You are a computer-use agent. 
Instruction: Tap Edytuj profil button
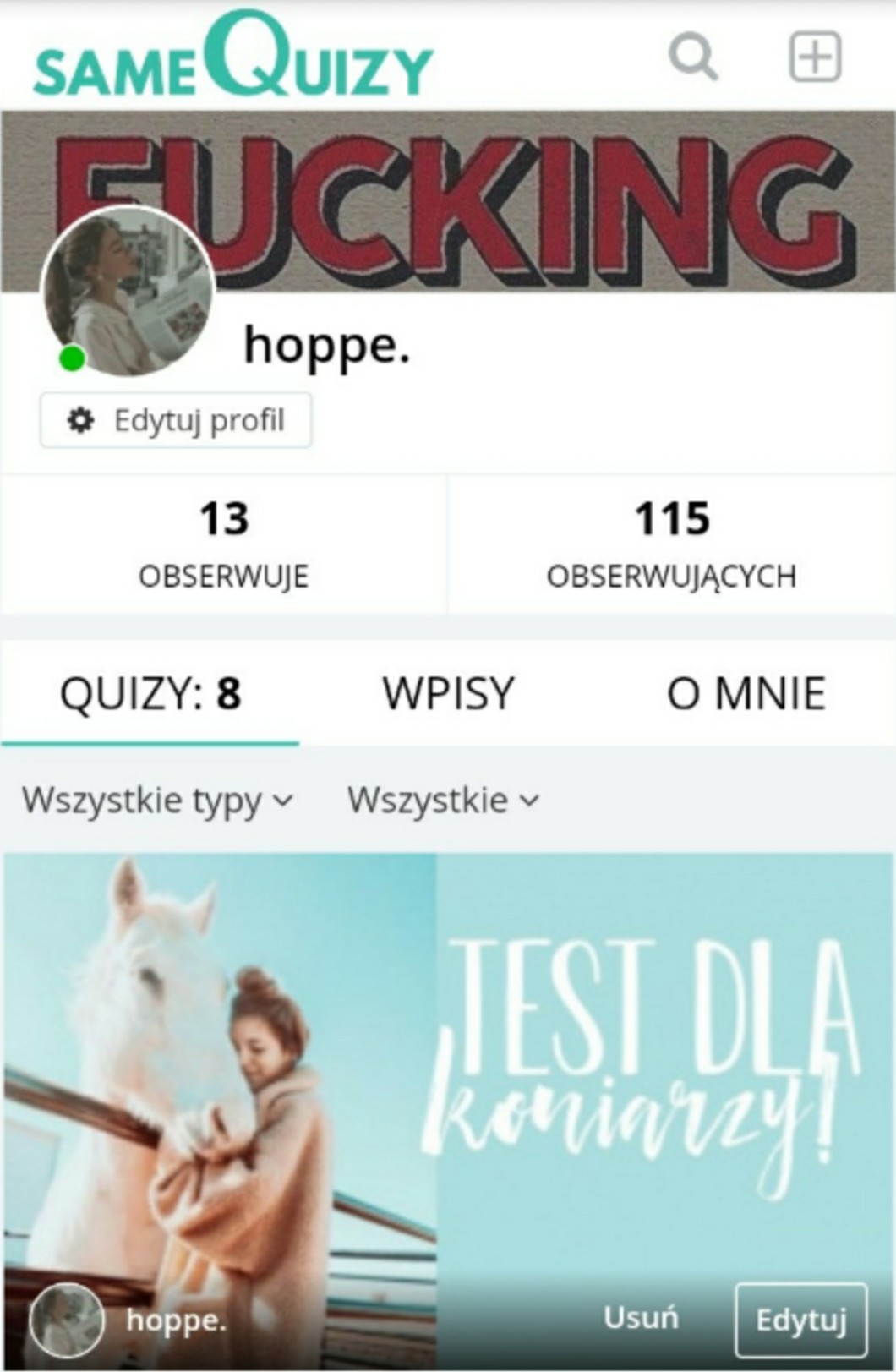point(176,420)
